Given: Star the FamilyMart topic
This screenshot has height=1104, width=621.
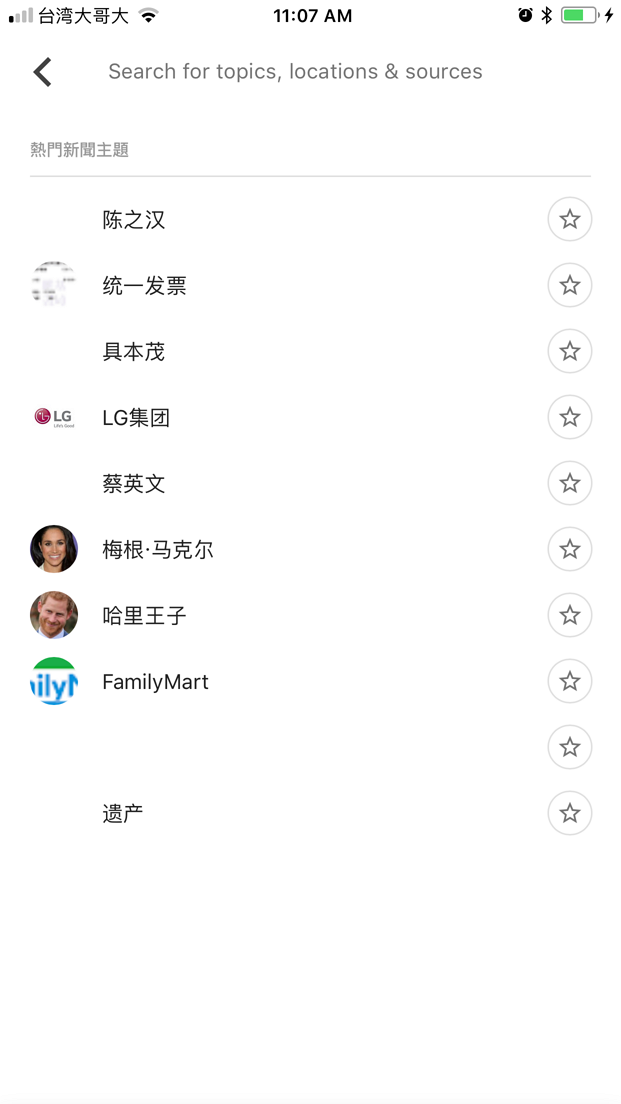Looking at the screenshot, I should (x=569, y=681).
